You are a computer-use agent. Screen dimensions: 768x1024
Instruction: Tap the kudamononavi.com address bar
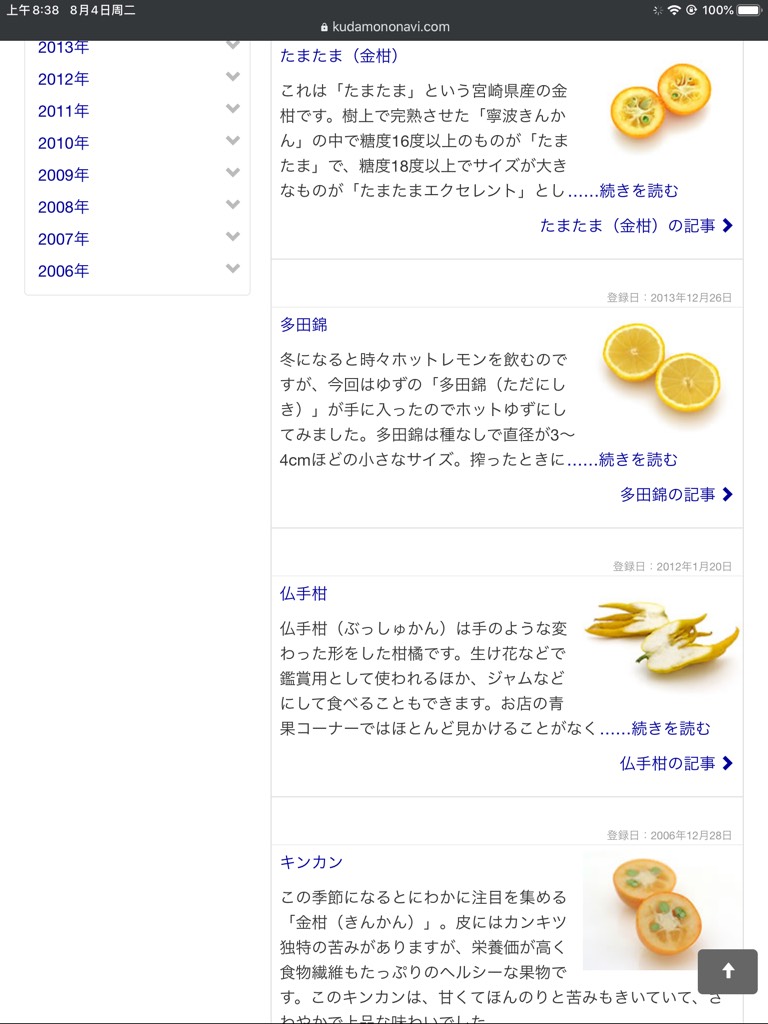click(384, 27)
